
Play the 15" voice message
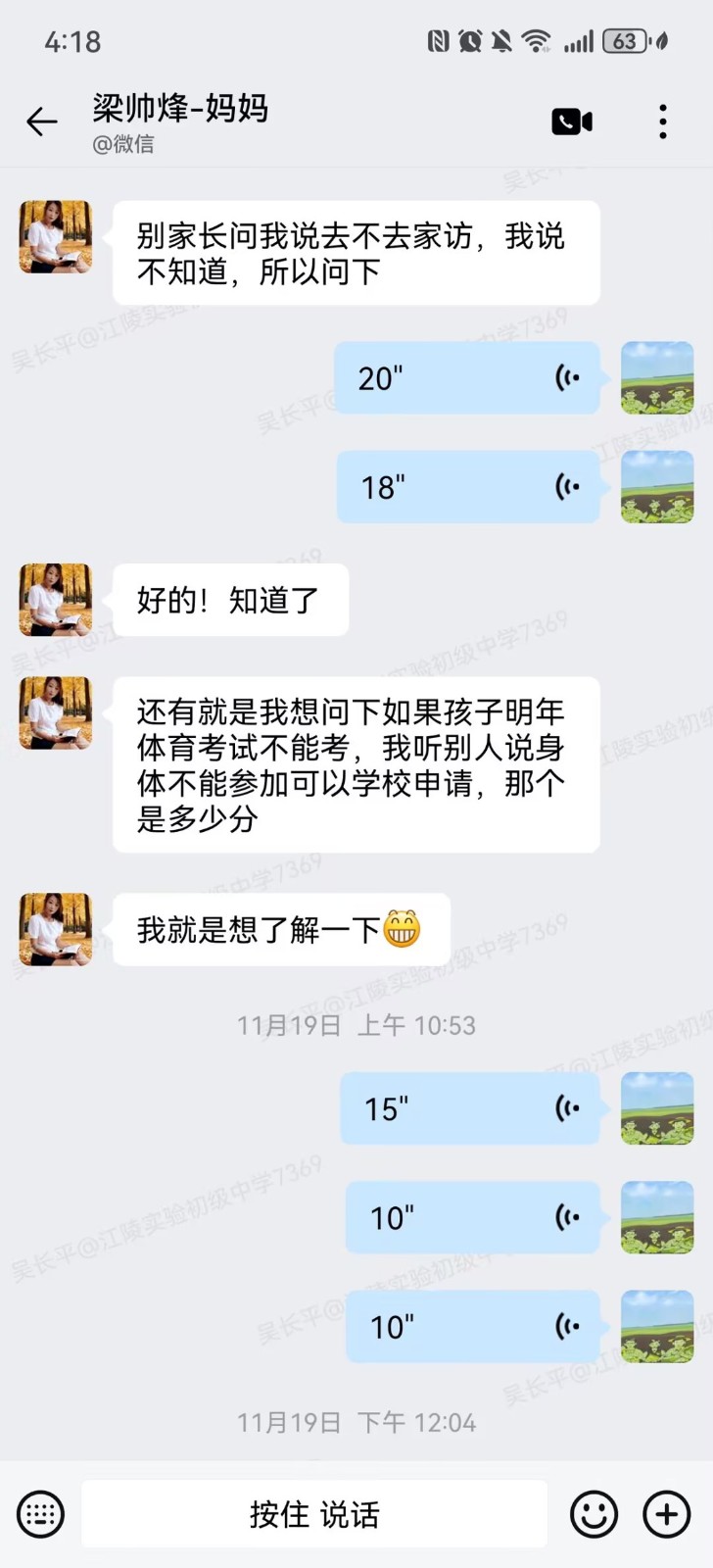pyautogui.click(x=470, y=1108)
